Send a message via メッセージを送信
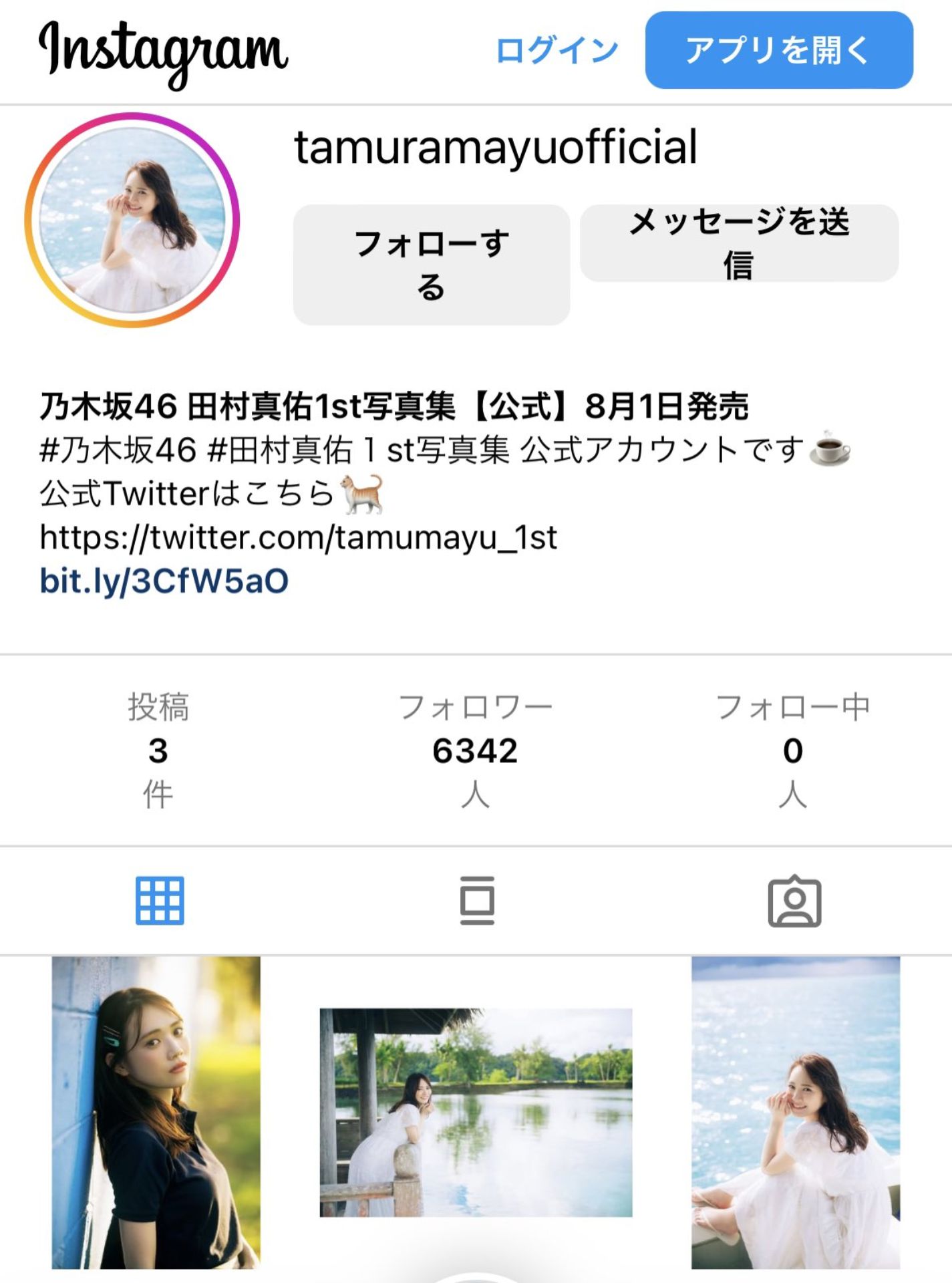This screenshot has height=1283, width=952. click(x=739, y=243)
